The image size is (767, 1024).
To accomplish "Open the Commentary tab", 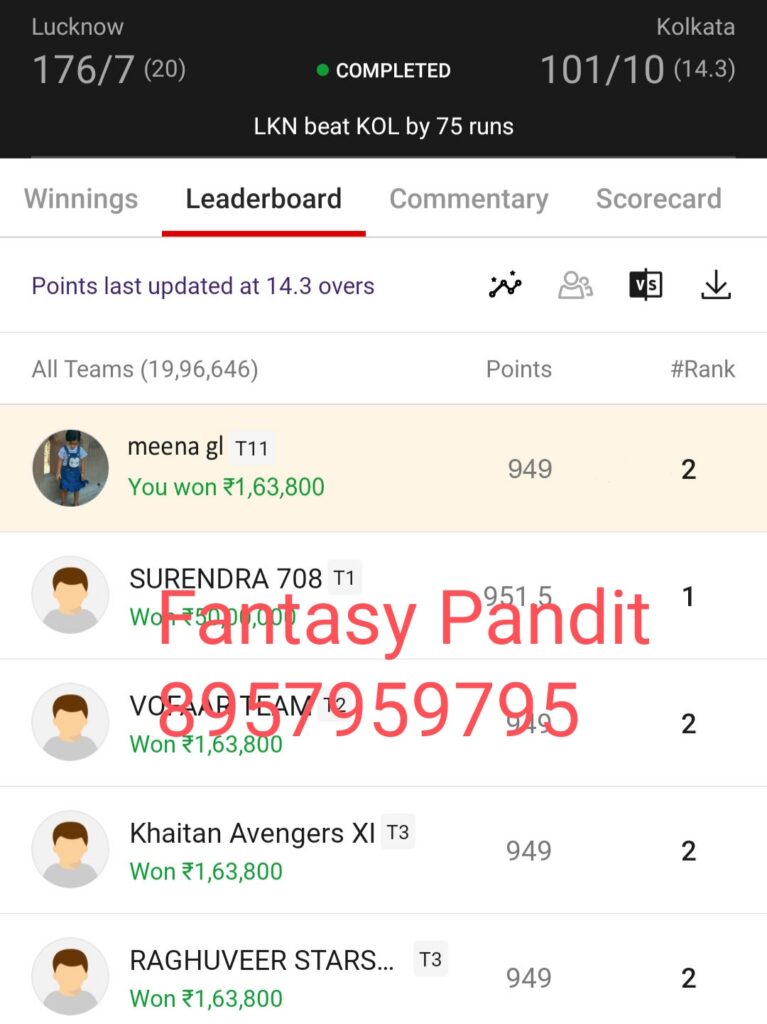I will coord(468,199).
